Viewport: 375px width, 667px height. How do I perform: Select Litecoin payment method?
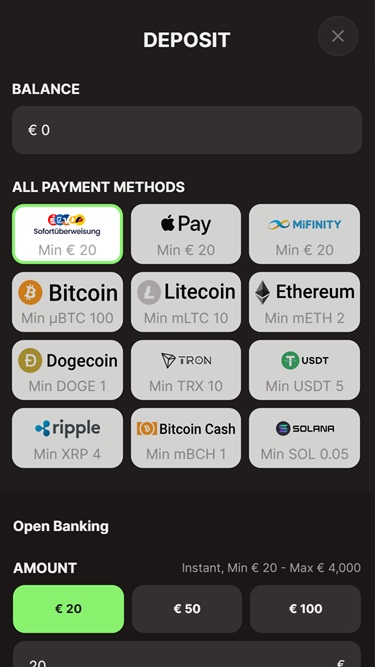tap(186, 302)
